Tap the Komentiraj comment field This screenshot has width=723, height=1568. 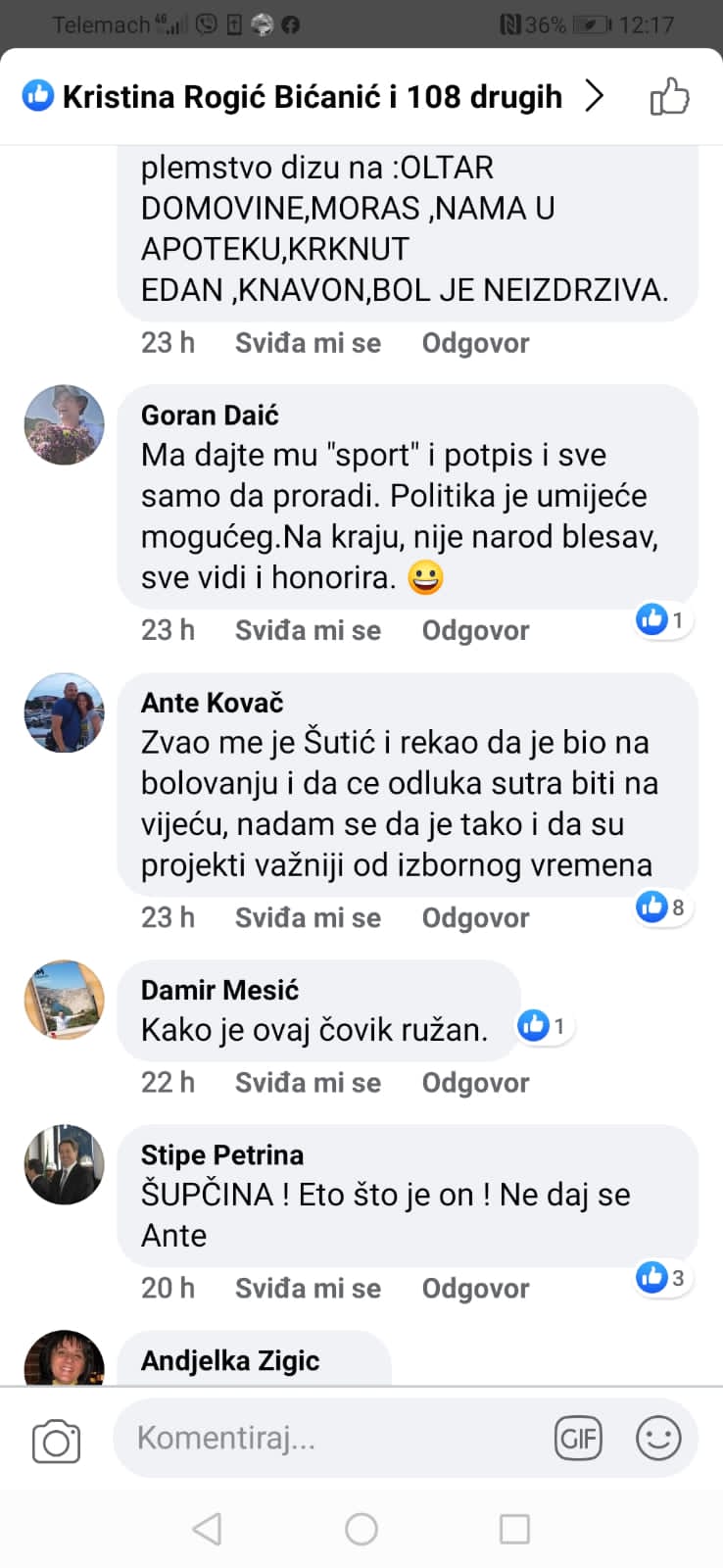pyautogui.click(x=333, y=1438)
